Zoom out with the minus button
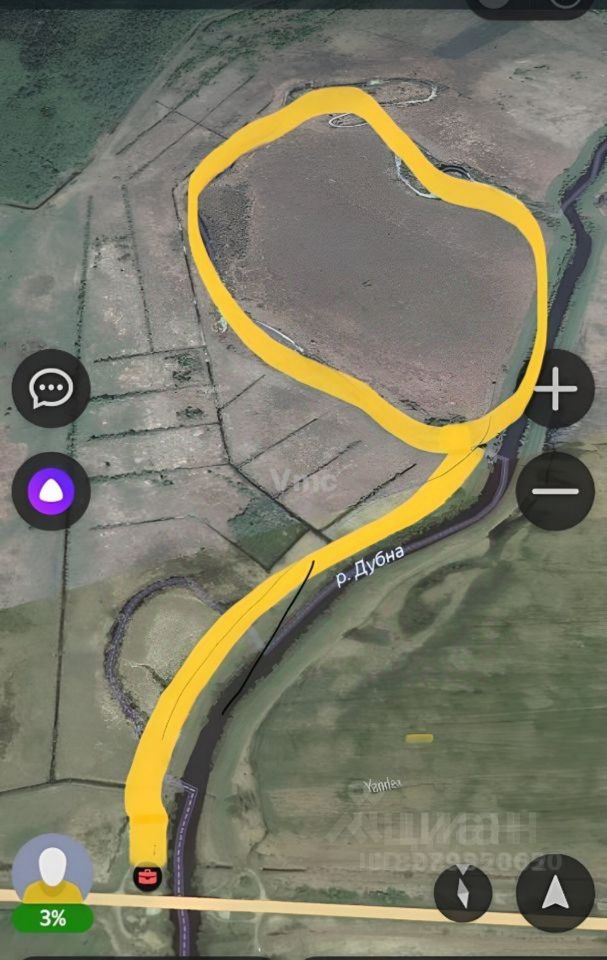Screen dimensions: 607x960 [x=556, y=491]
